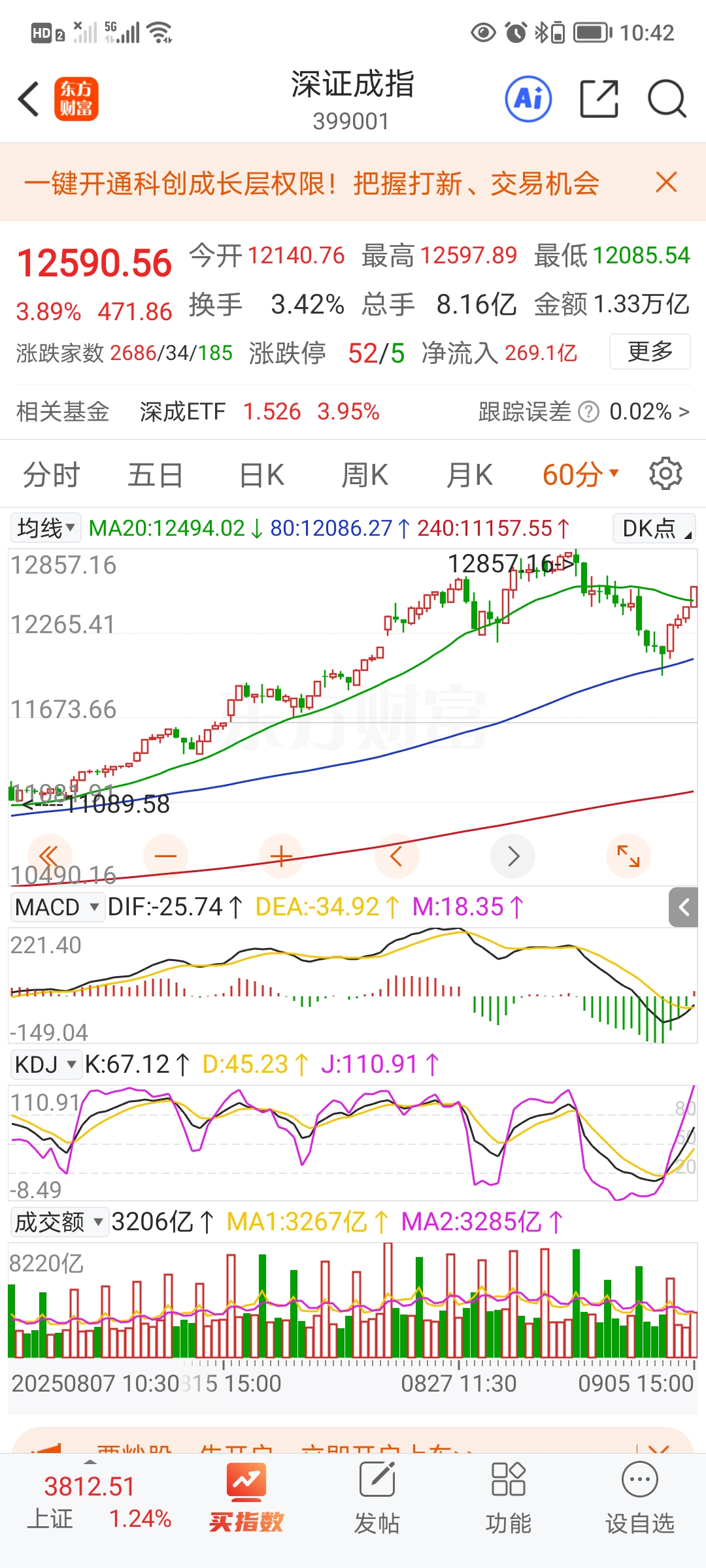The height and width of the screenshot is (1568, 706).
Task: Switch to the 分时 chart tab
Action: click(x=51, y=475)
